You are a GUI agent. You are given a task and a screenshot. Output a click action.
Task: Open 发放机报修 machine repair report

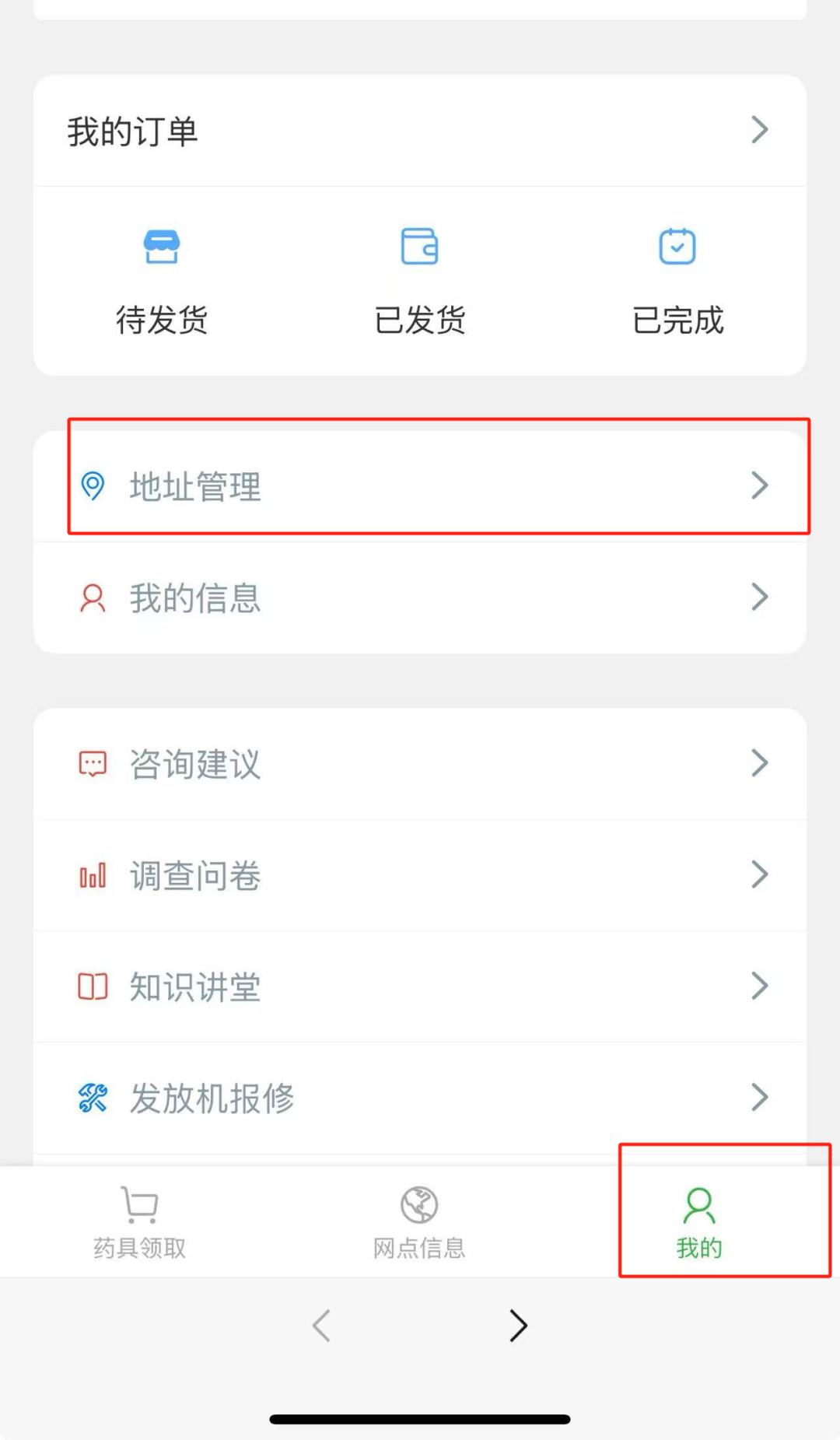[x=420, y=1098]
